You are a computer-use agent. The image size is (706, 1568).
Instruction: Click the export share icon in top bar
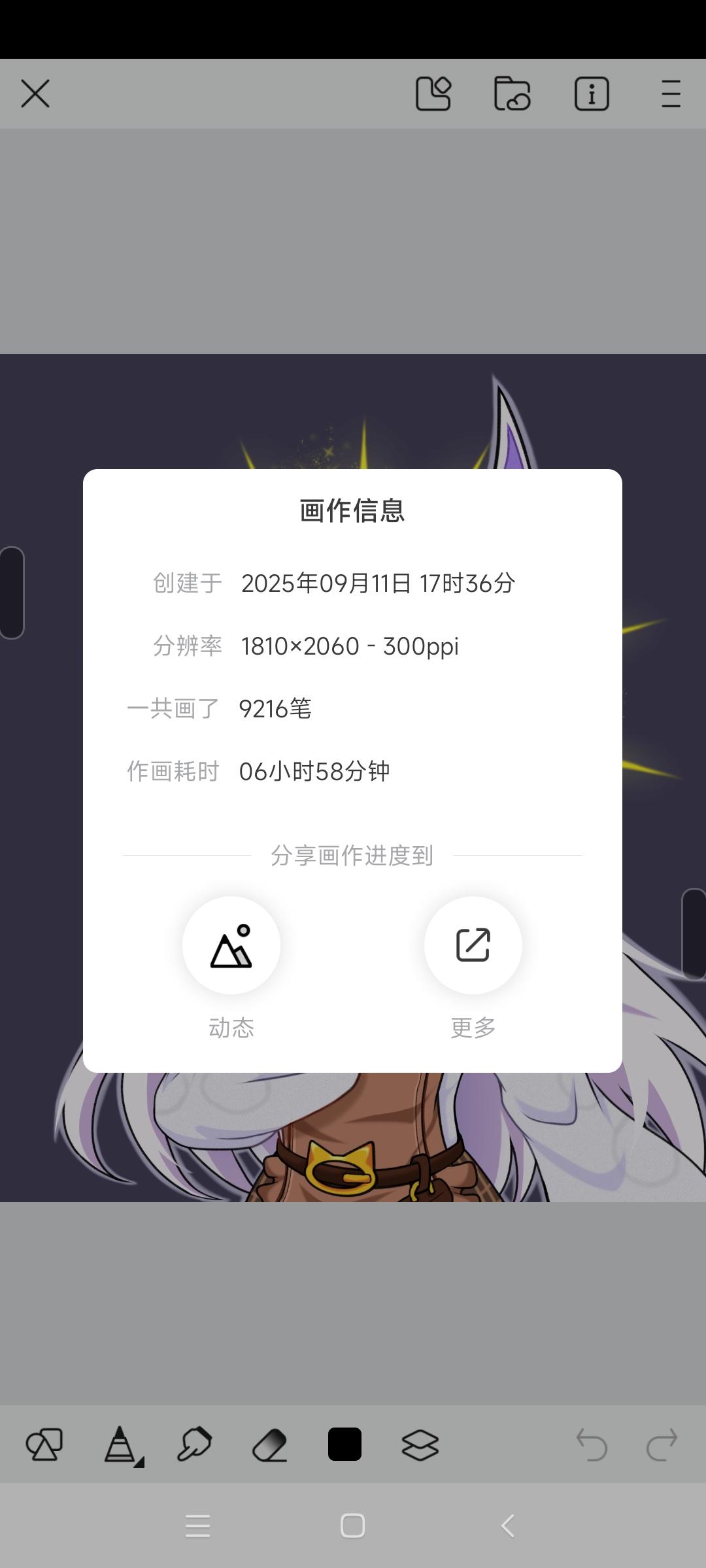tap(435, 93)
